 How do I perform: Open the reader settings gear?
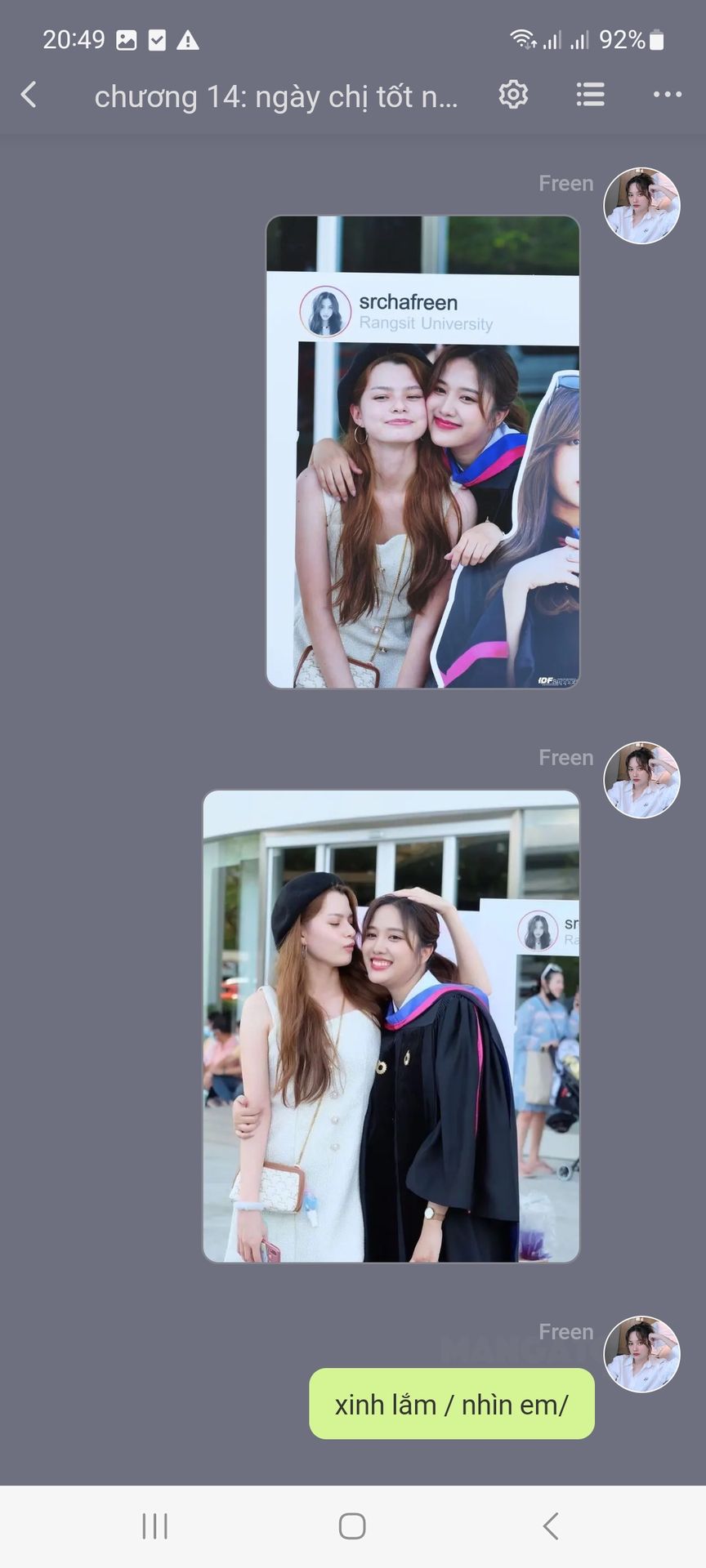tap(513, 95)
